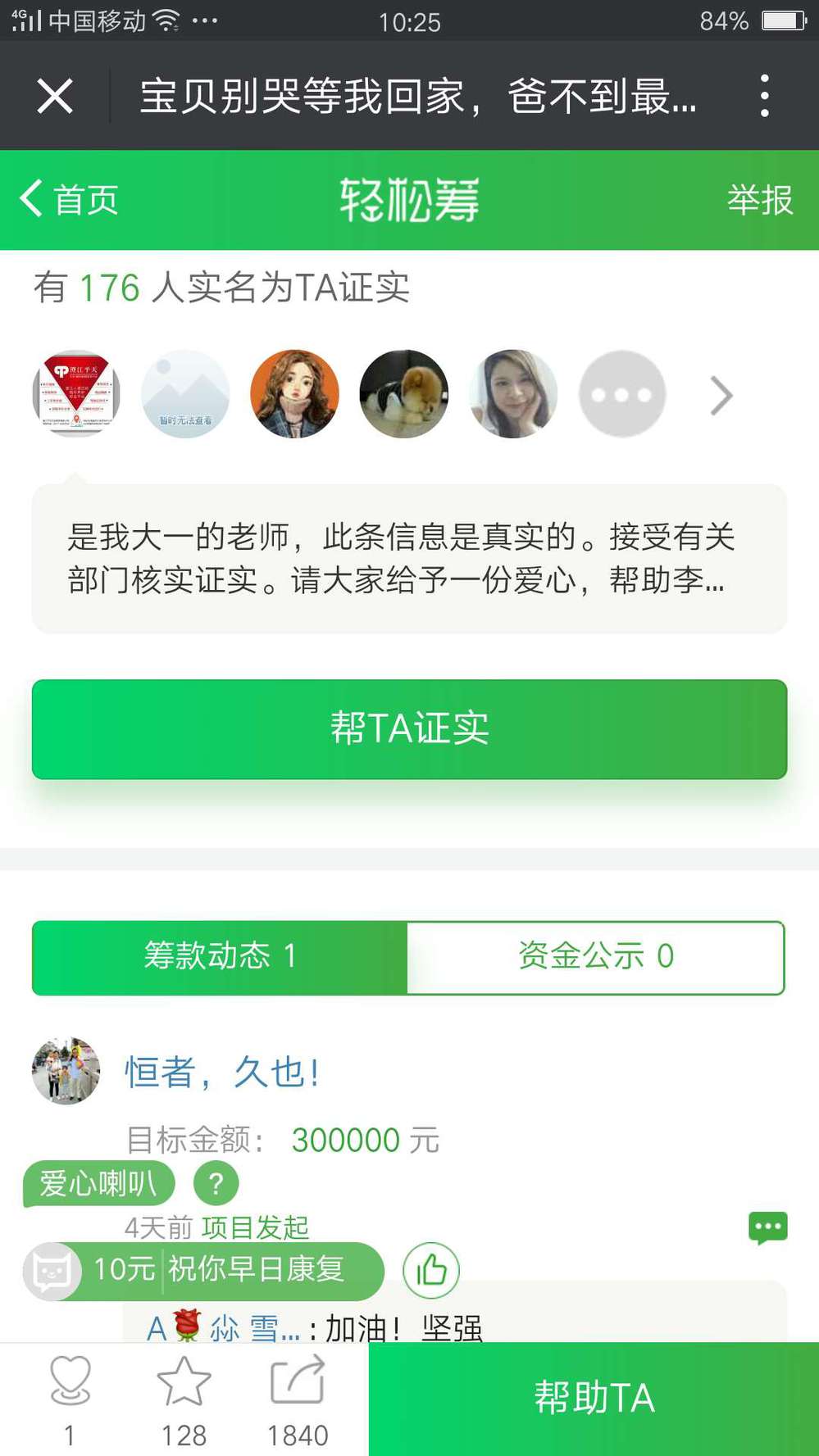
Task: Open the three-dot avatar for more verifiers
Action: tap(622, 394)
